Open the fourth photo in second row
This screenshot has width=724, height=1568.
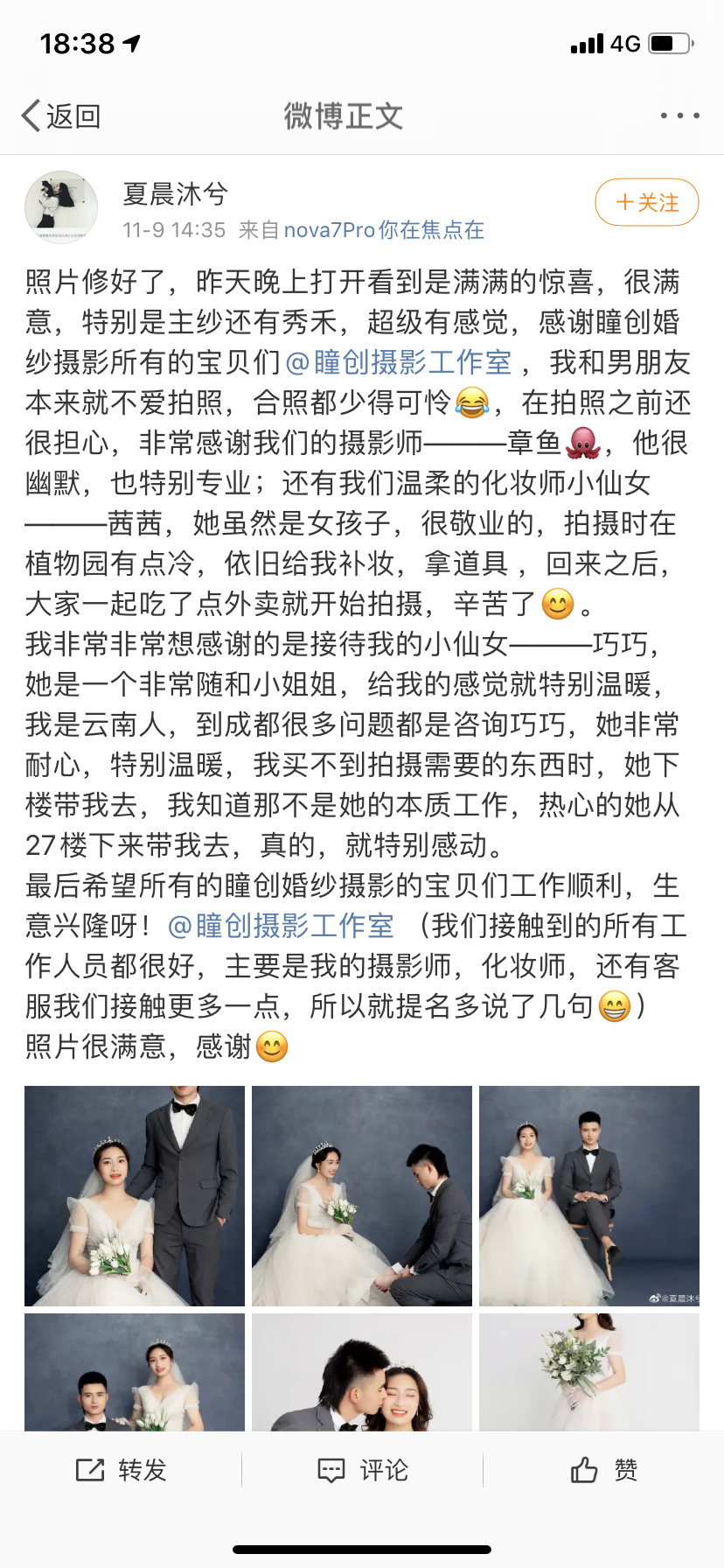pyautogui.click(x=135, y=1372)
